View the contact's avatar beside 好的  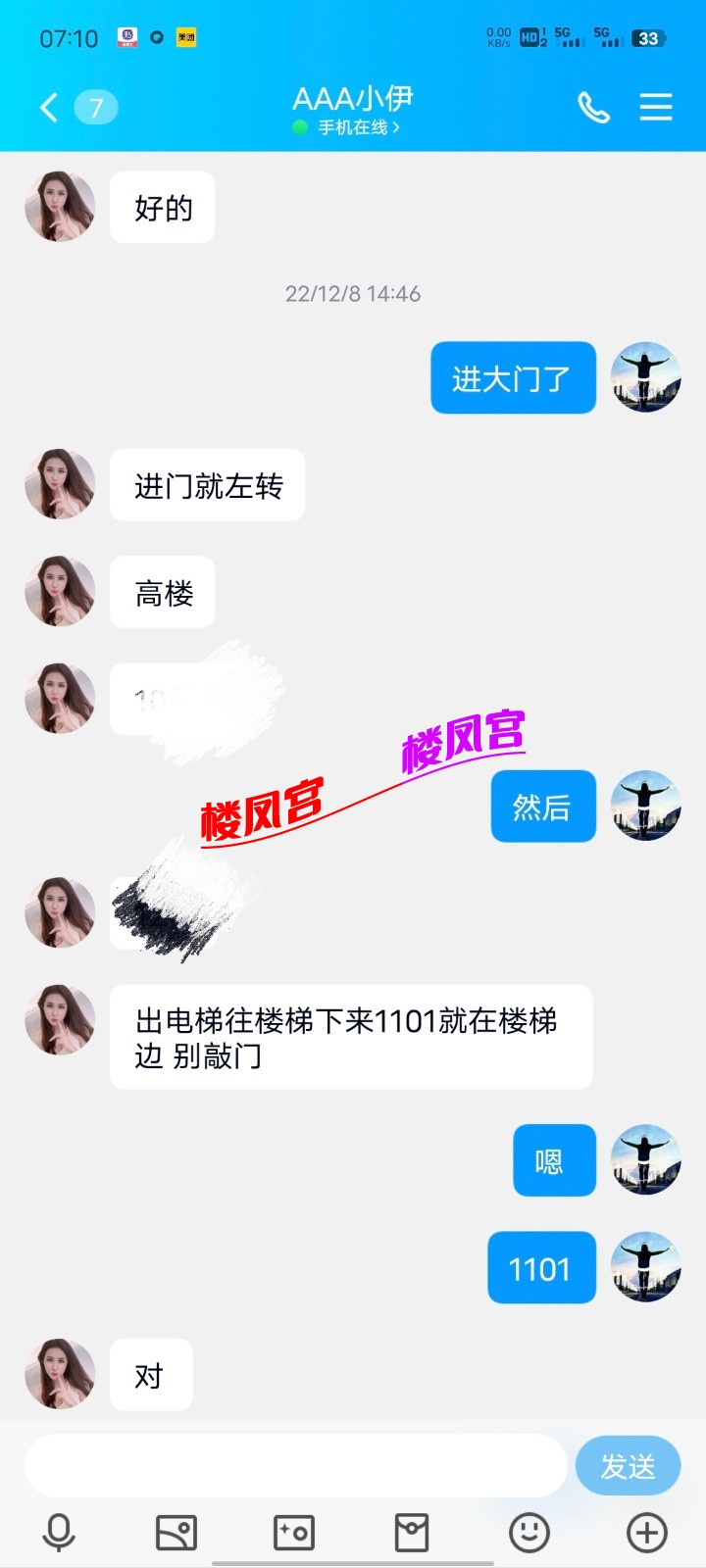[x=60, y=207]
